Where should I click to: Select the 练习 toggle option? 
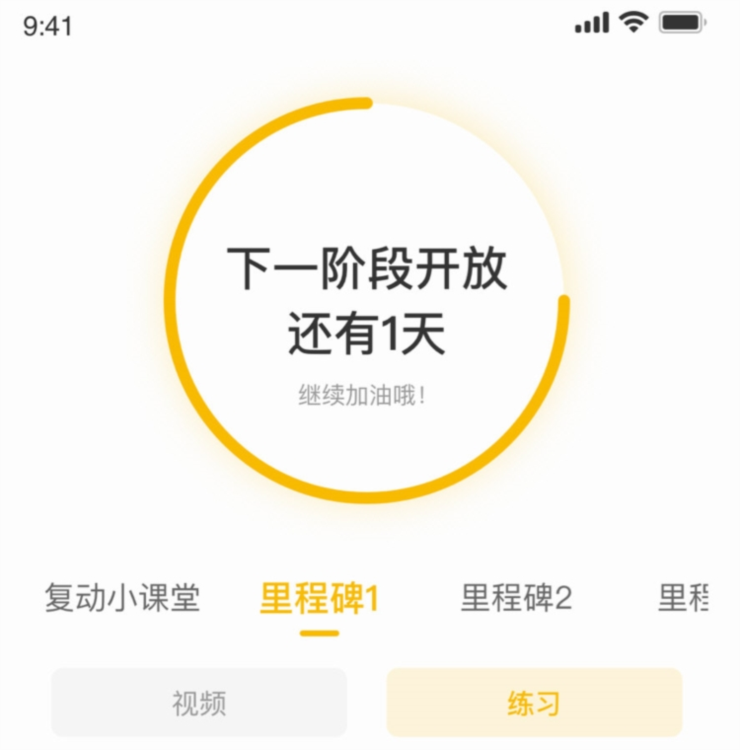[536, 702]
